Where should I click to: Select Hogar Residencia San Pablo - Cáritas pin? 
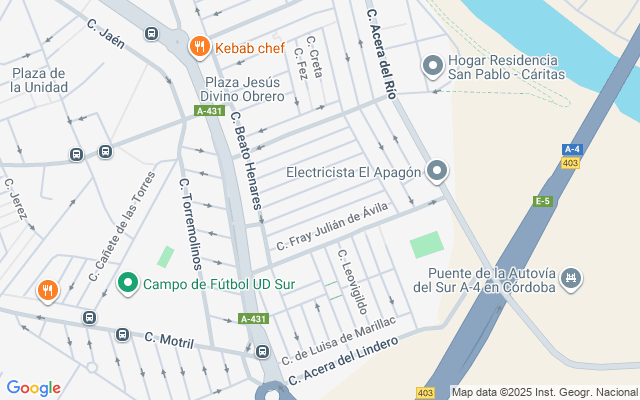pyautogui.click(x=433, y=67)
